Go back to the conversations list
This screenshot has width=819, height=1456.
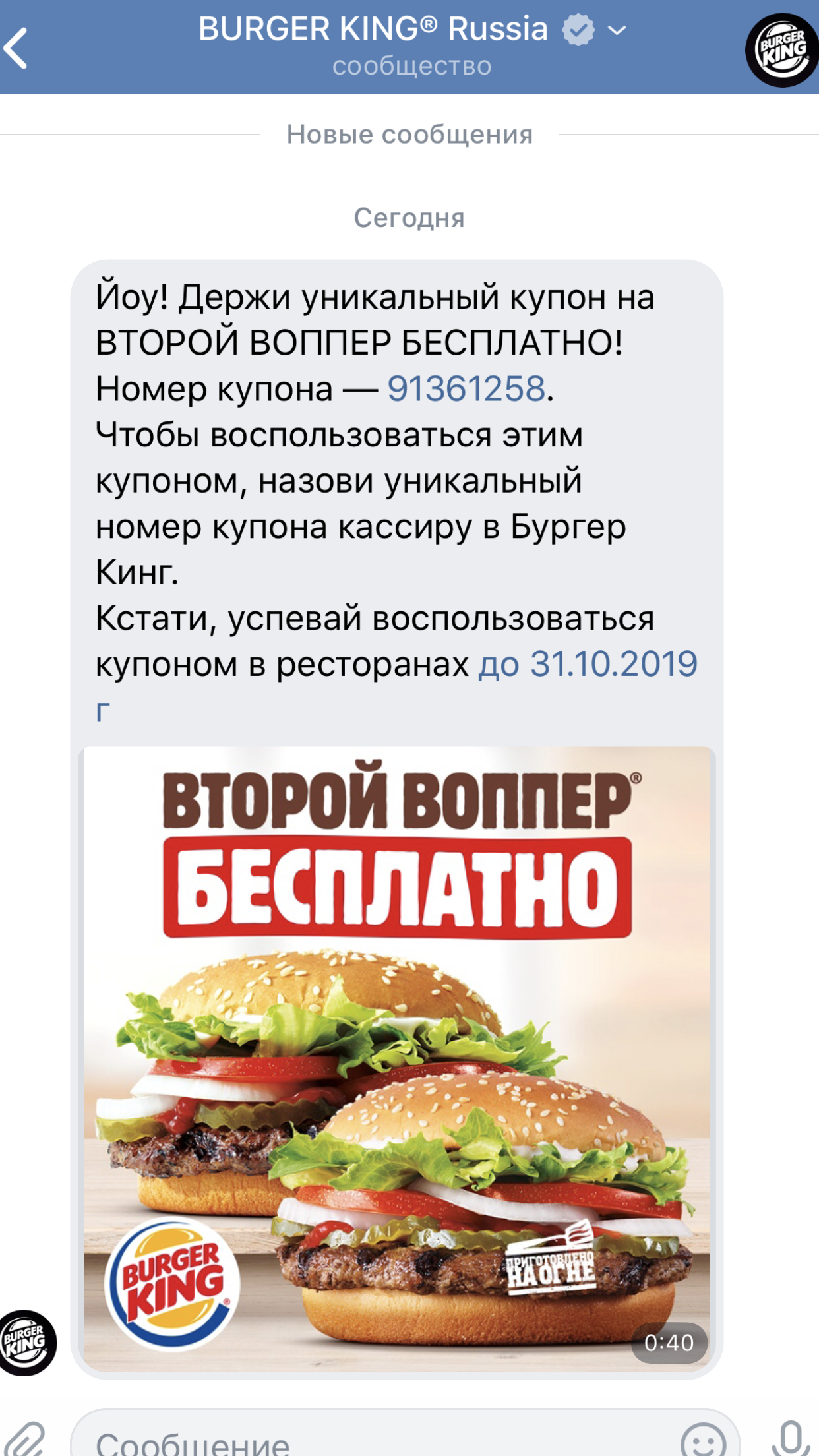(x=16, y=47)
